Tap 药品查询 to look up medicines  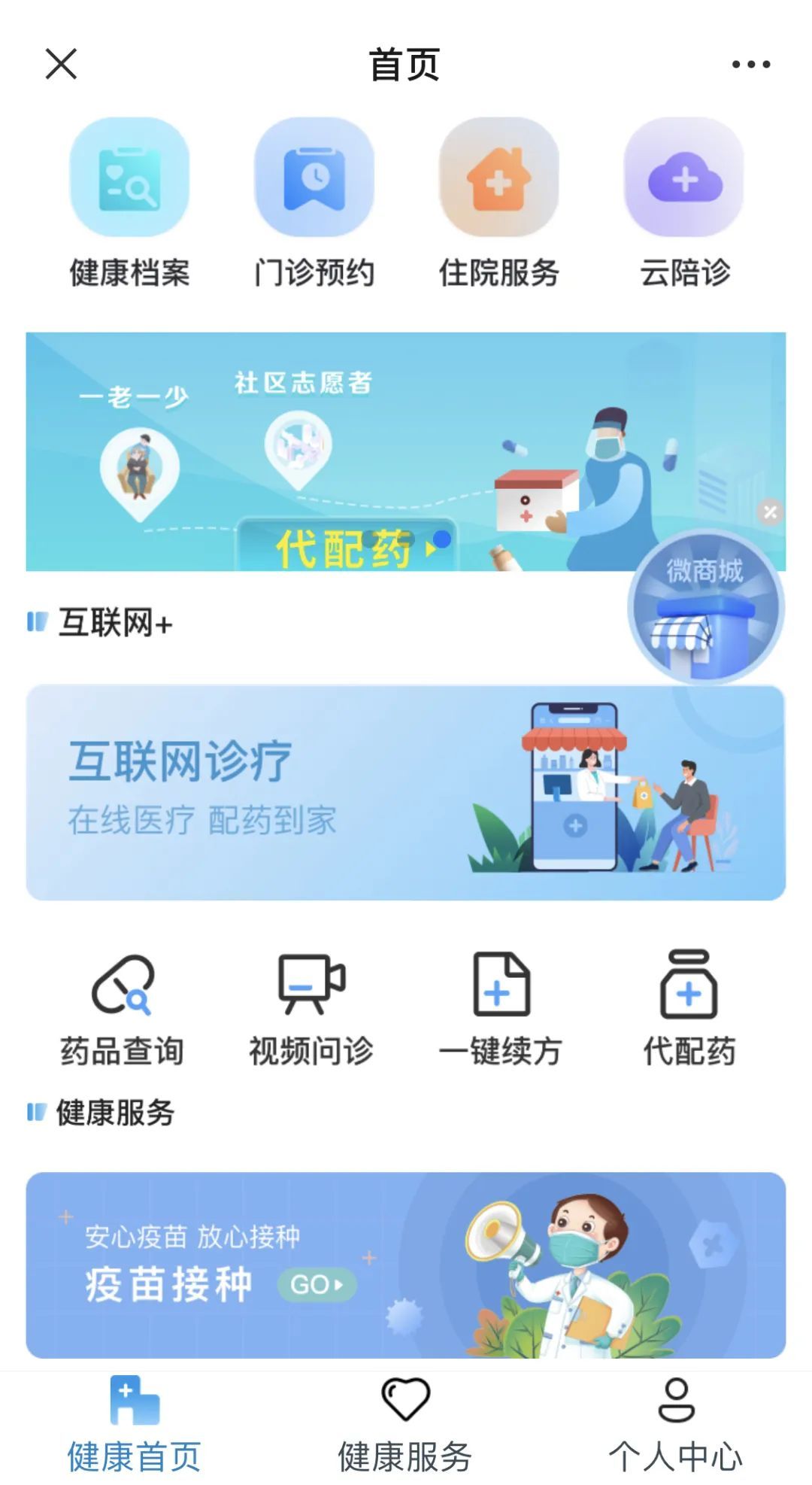[x=123, y=1010]
